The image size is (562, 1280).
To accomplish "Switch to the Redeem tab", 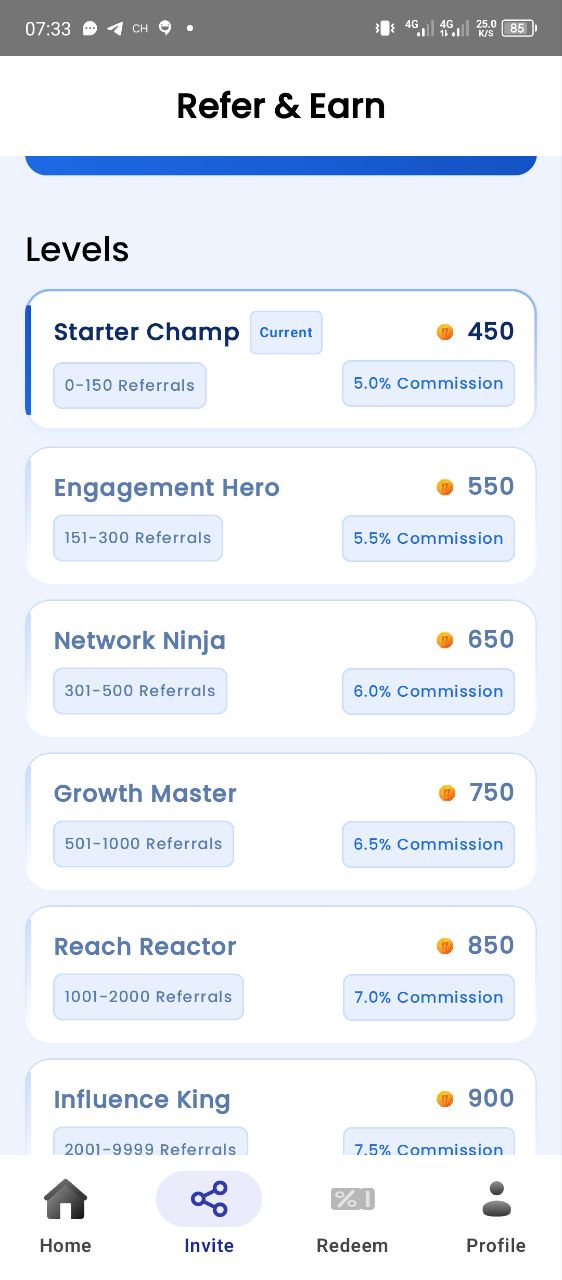I will [352, 1216].
